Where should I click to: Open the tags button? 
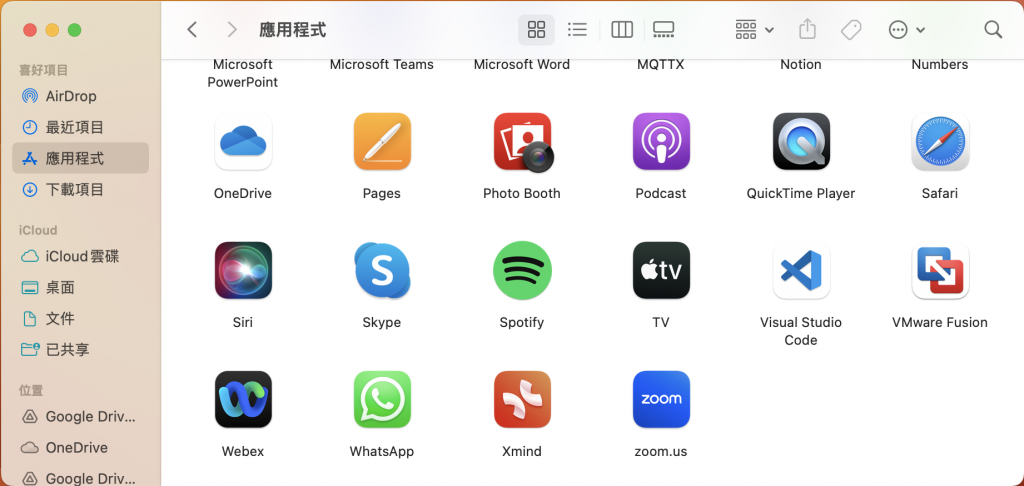click(x=851, y=30)
